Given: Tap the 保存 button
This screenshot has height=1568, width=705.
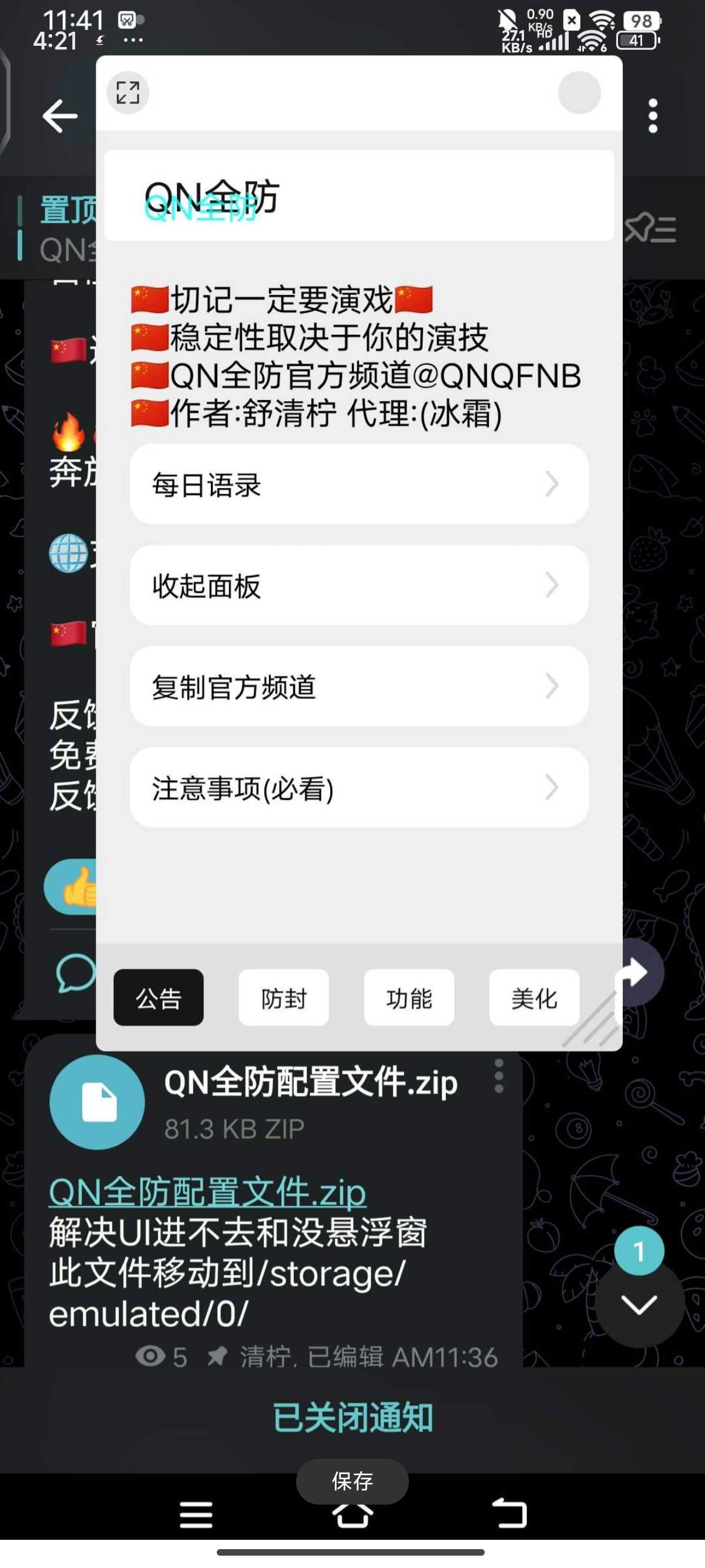Looking at the screenshot, I should (x=352, y=1481).
